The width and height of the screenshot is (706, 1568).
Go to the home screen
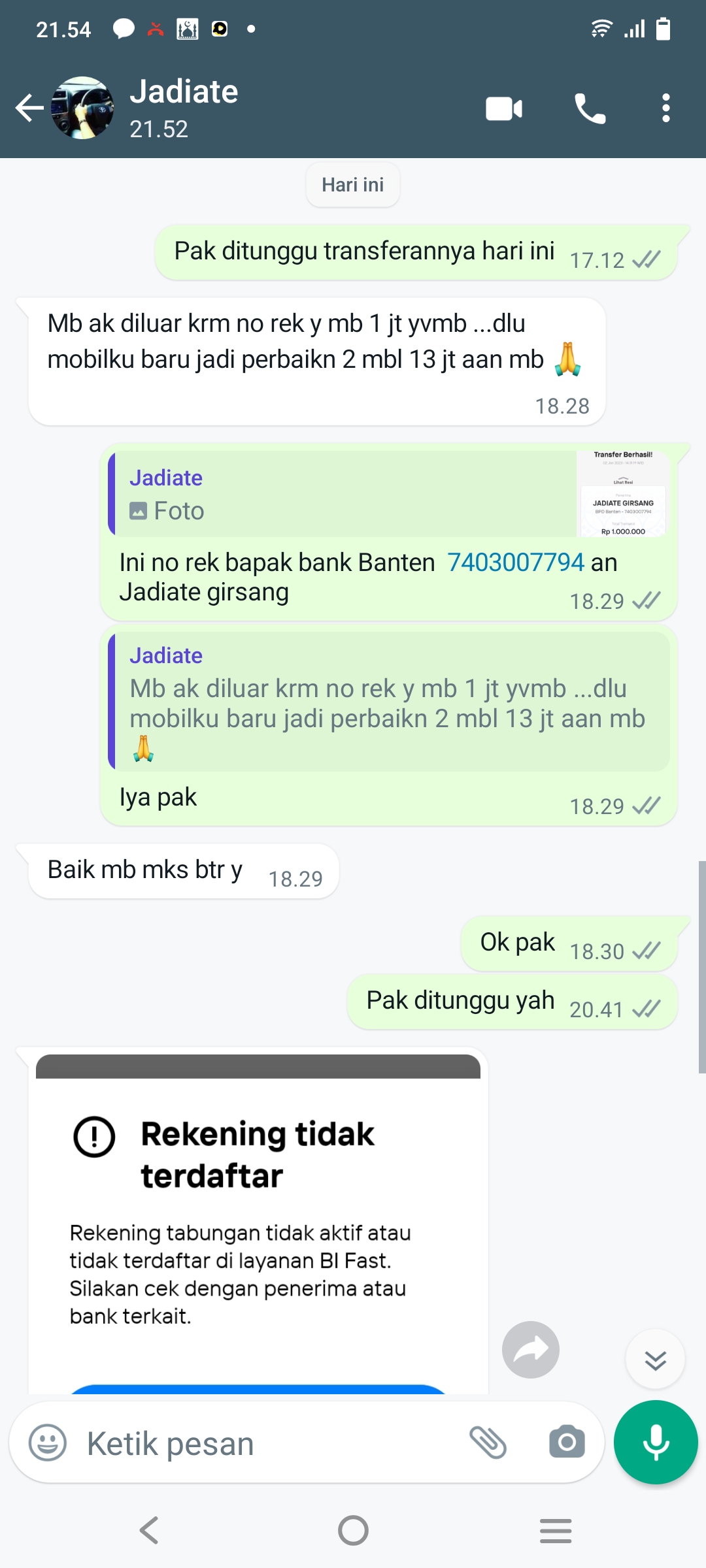pyautogui.click(x=353, y=1530)
